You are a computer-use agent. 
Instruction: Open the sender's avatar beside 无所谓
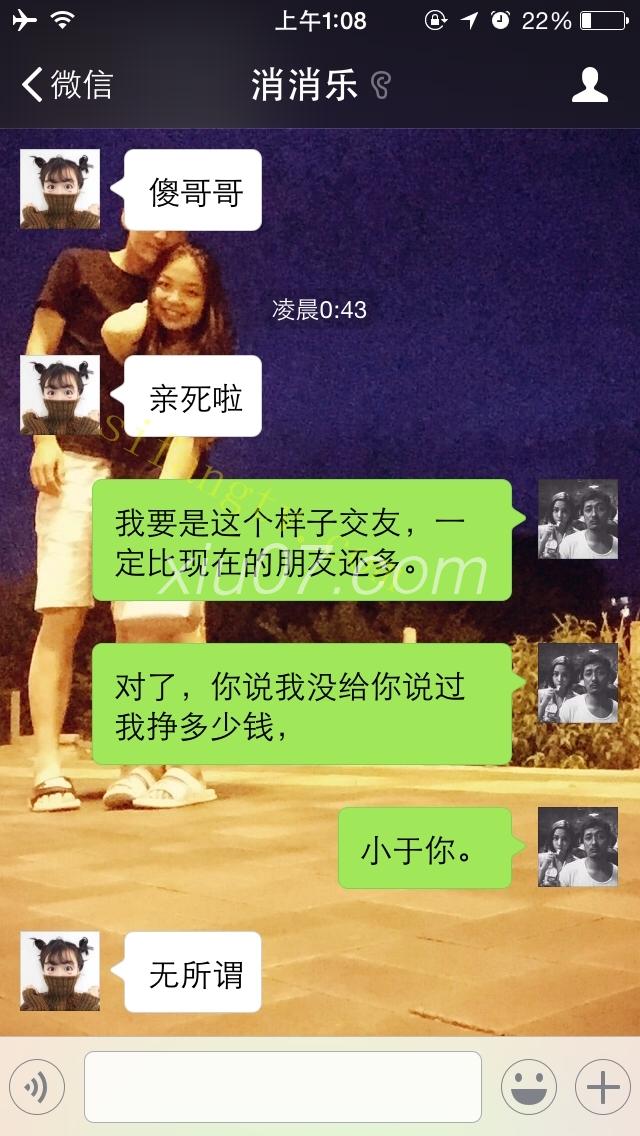60,971
